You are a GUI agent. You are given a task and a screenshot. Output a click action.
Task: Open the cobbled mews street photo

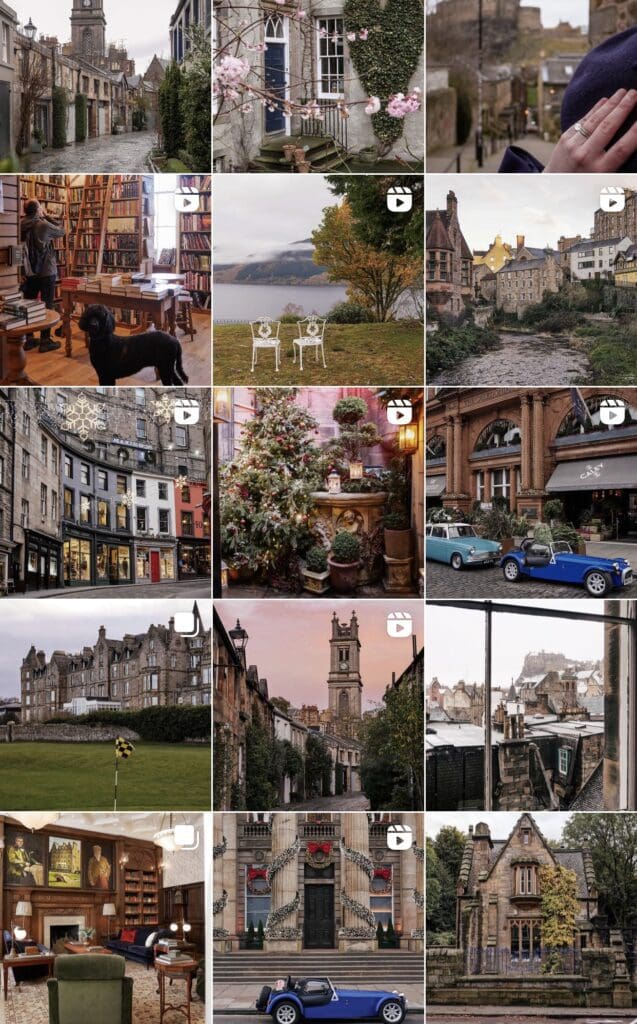(105, 86)
